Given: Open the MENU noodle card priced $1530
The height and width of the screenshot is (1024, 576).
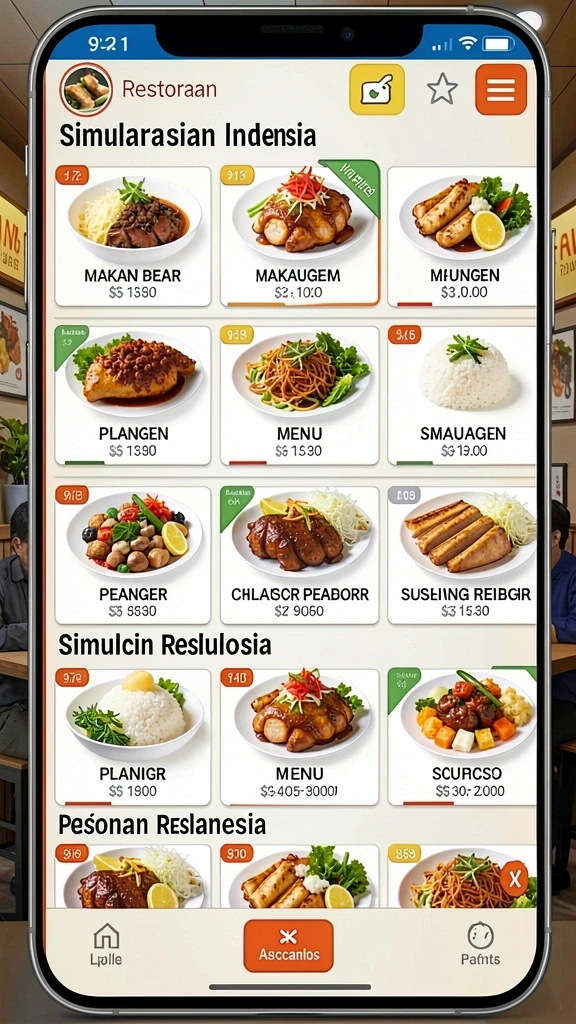Looking at the screenshot, I should click(300, 395).
